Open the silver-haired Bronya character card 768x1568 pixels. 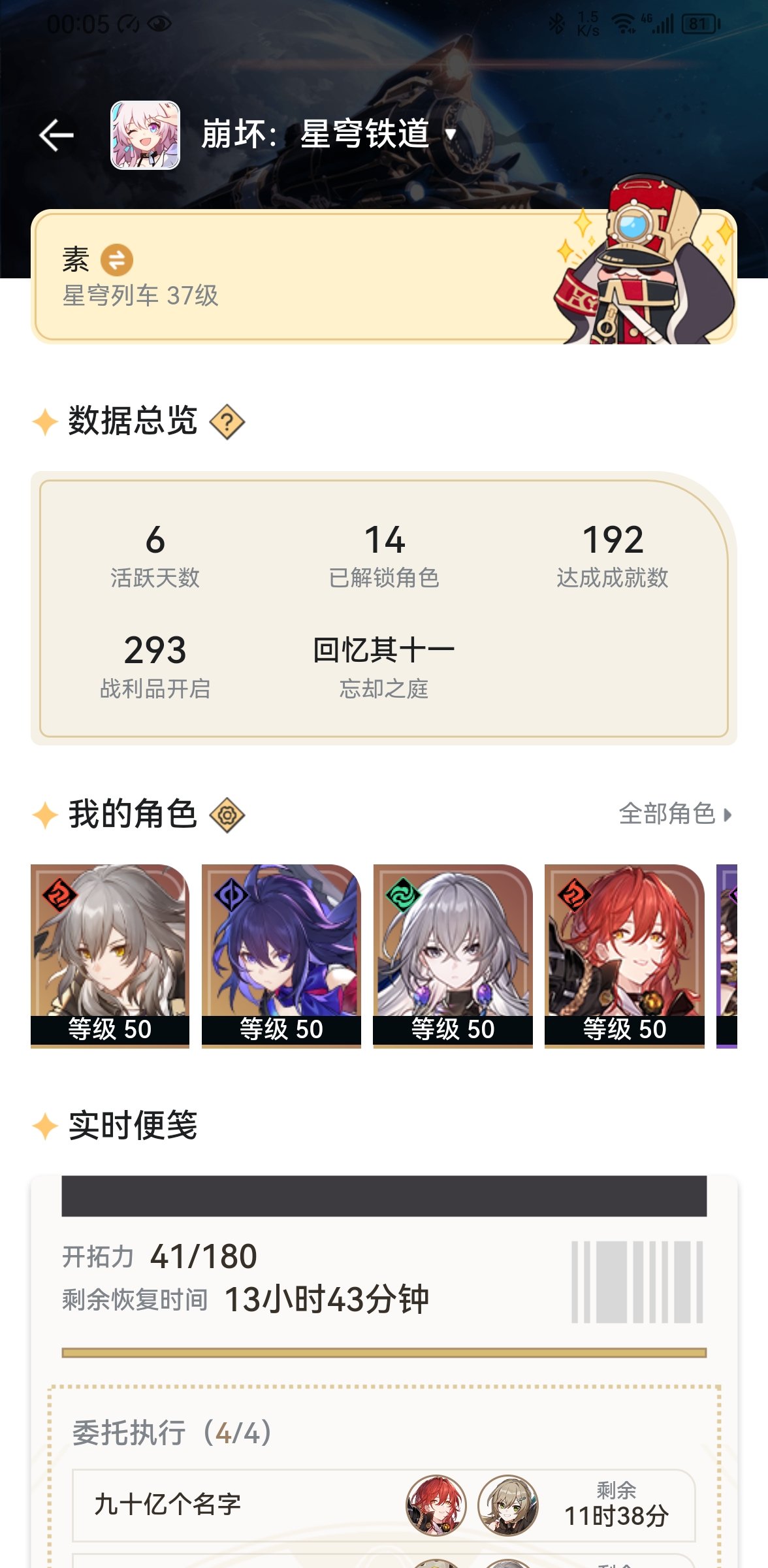453,955
